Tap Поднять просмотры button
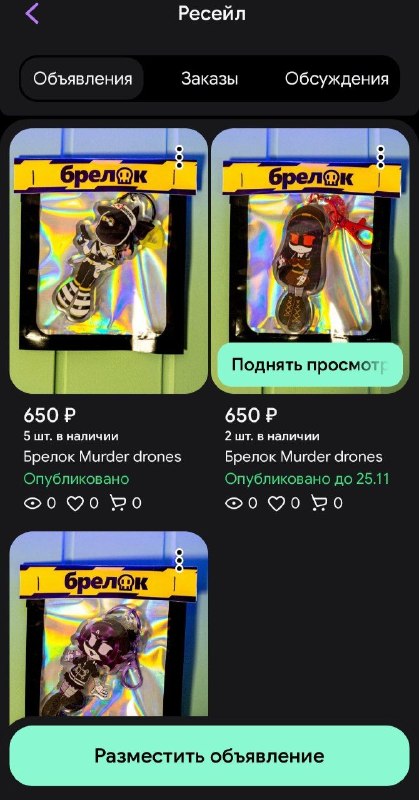Viewport: 419px width, 800px height. pyautogui.click(x=310, y=365)
